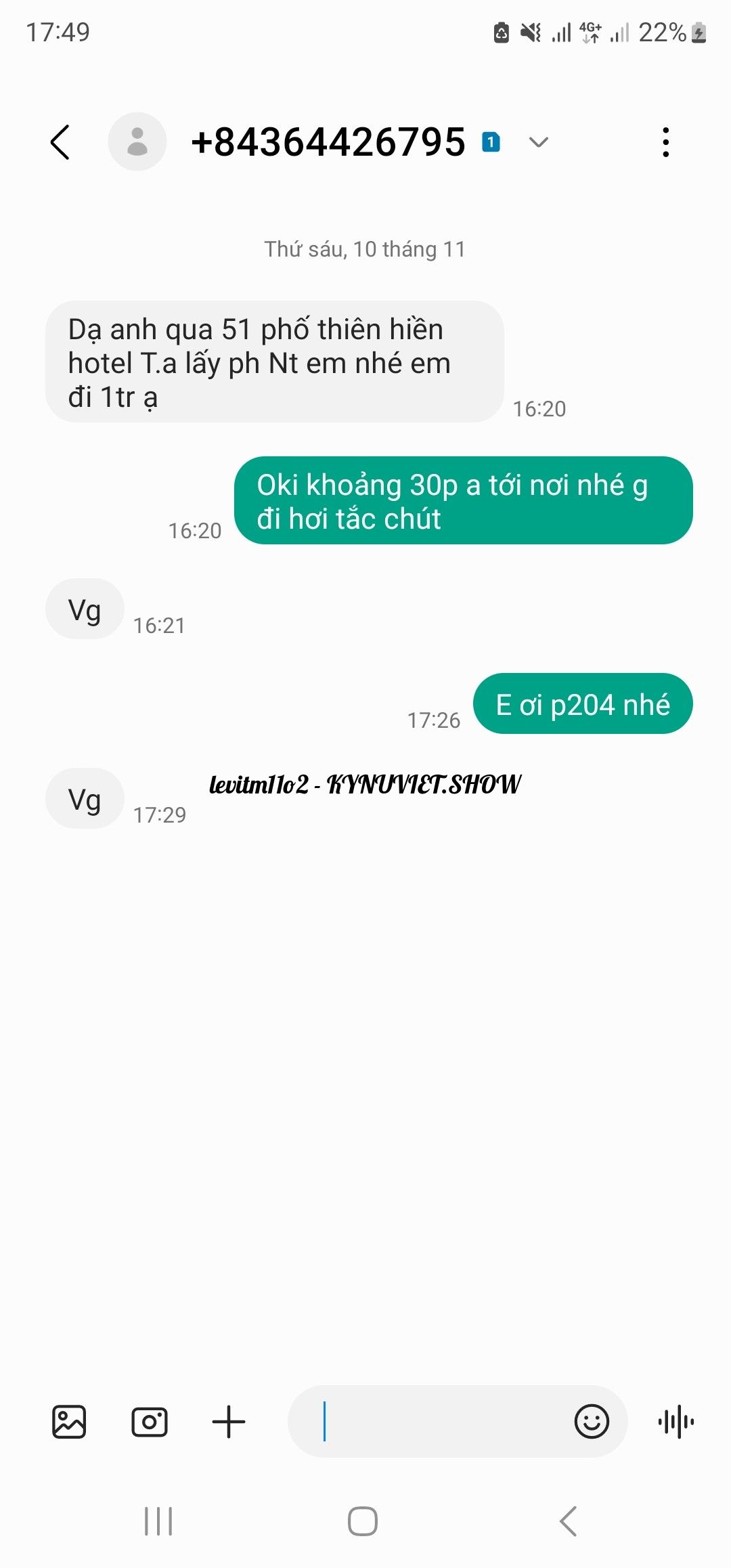Record a voice message
Viewport: 731px width, 1568px height.
(675, 1422)
